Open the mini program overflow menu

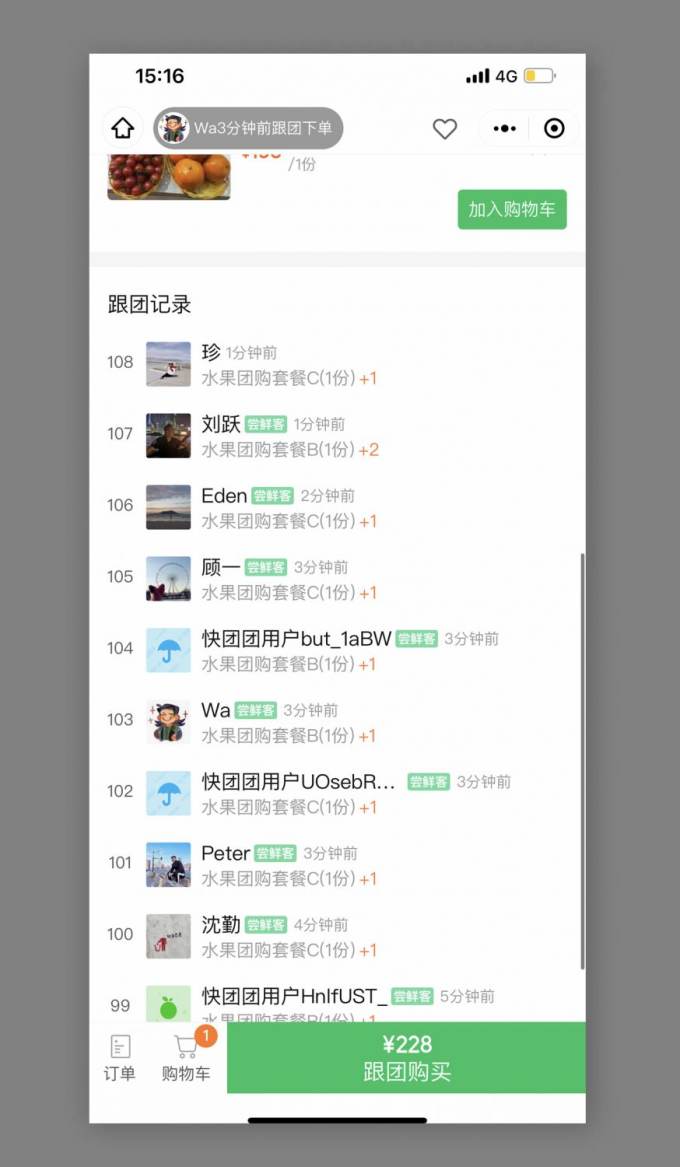pyautogui.click(x=505, y=128)
